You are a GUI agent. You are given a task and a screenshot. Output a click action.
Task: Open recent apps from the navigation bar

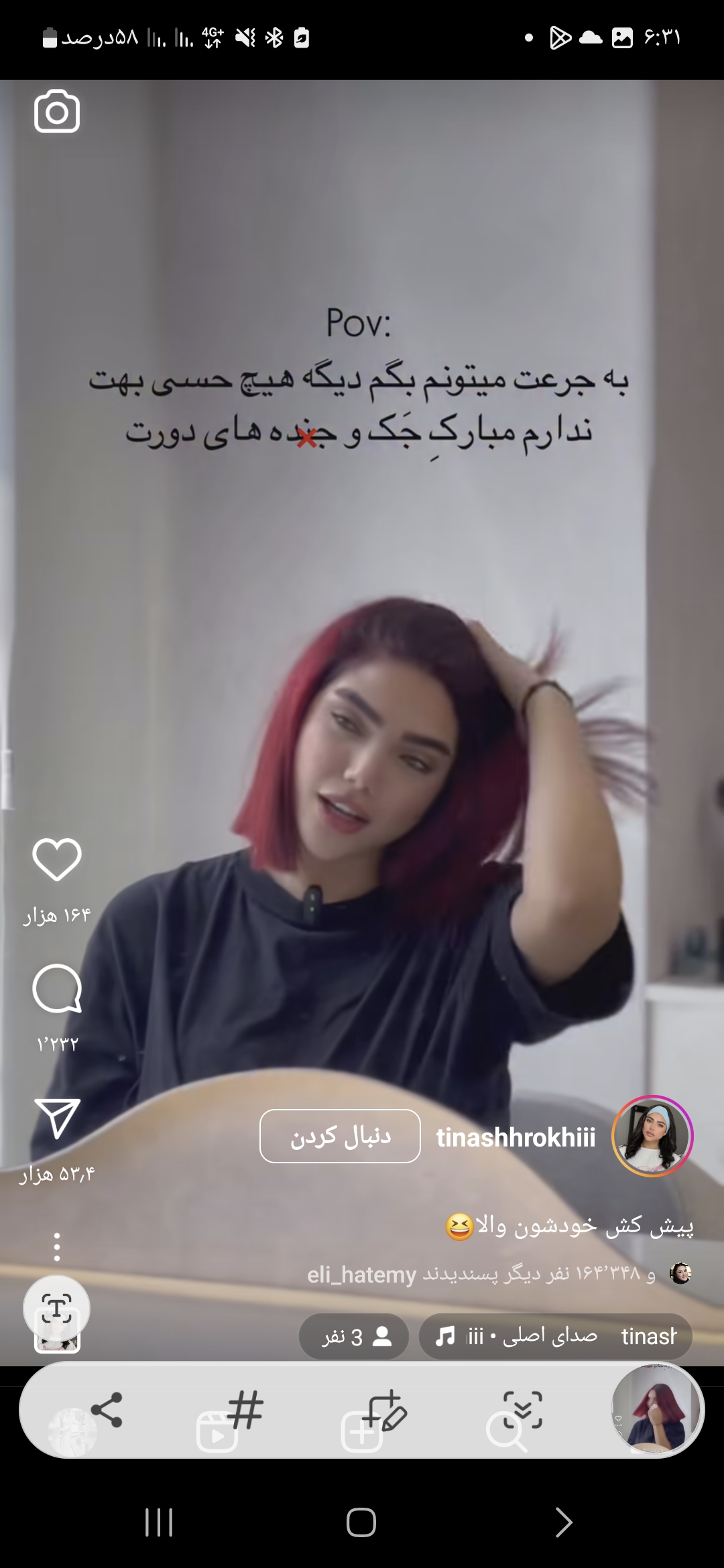point(159,1522)
